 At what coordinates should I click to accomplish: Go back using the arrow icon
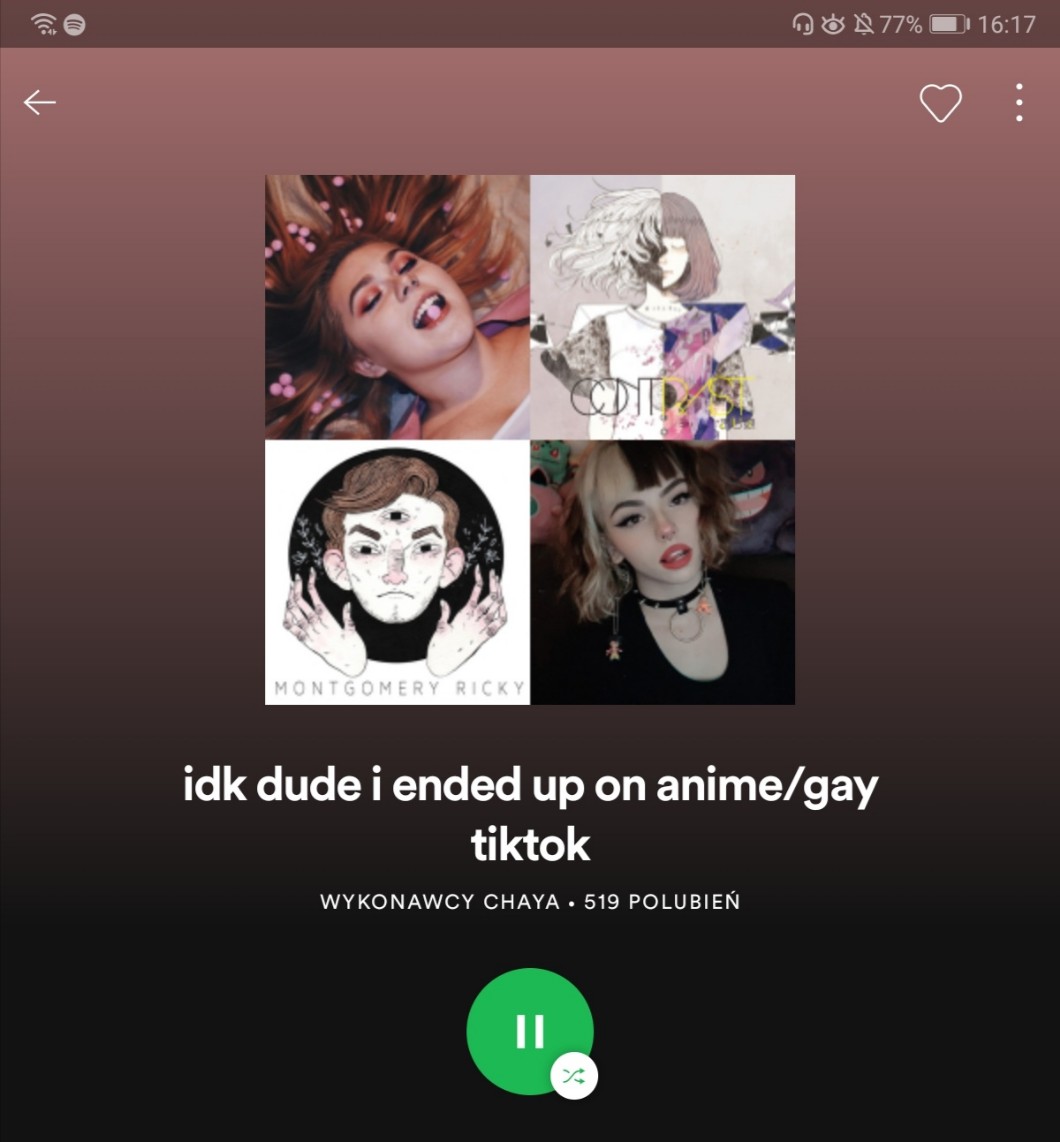point(39,103)
